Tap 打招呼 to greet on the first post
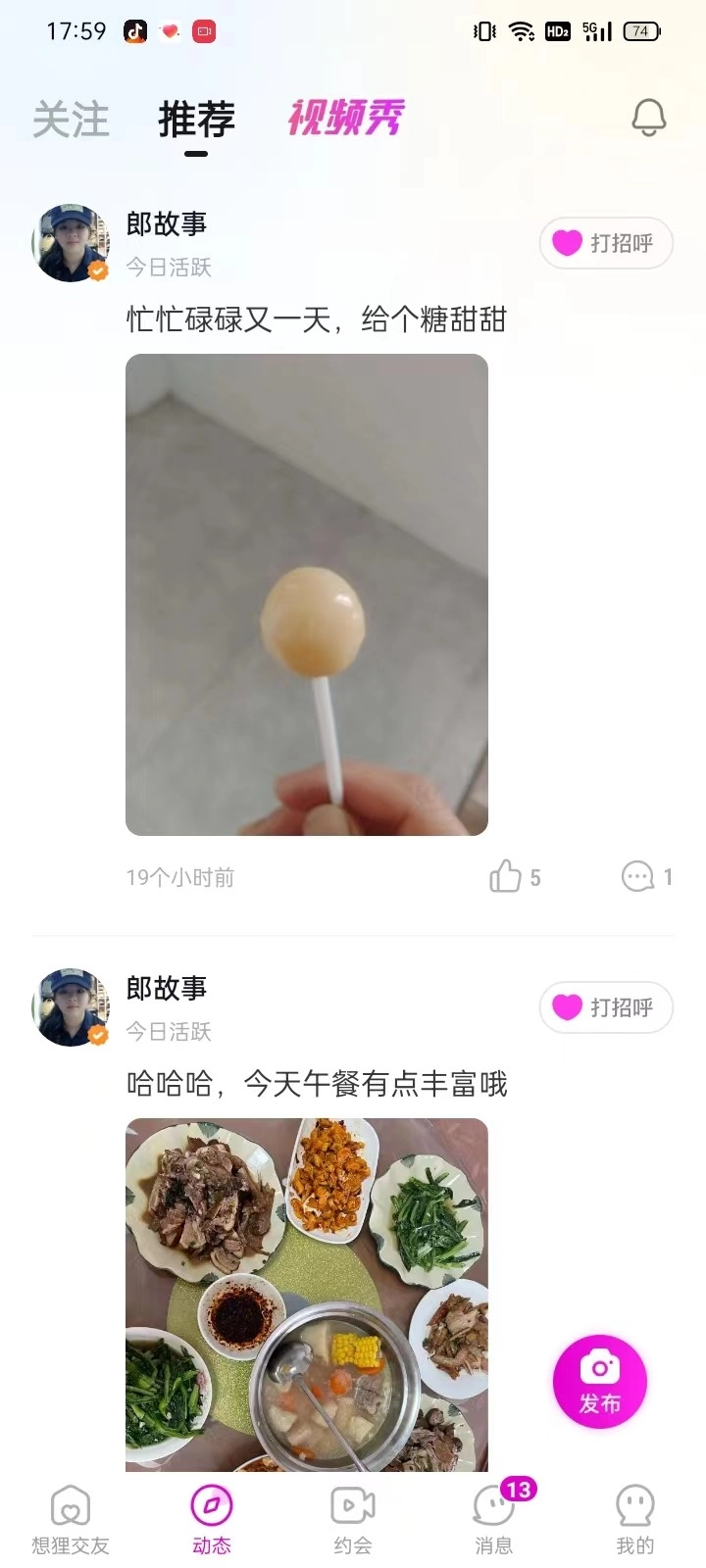Screen dimensions: 706x1568 click(x=605, y=243)
